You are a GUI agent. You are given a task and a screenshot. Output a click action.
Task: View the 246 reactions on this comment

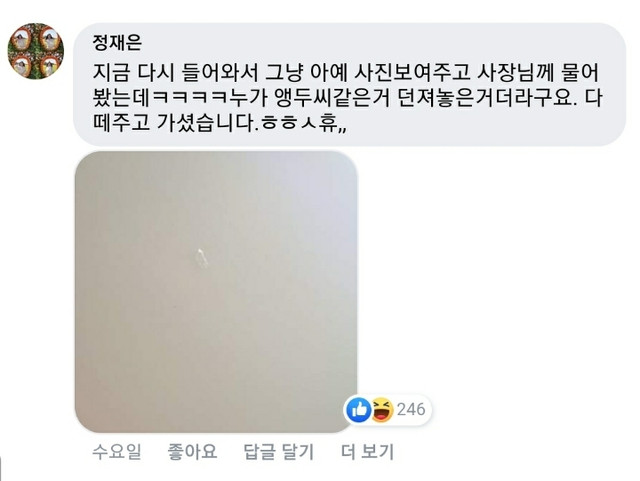pos(385,408)
